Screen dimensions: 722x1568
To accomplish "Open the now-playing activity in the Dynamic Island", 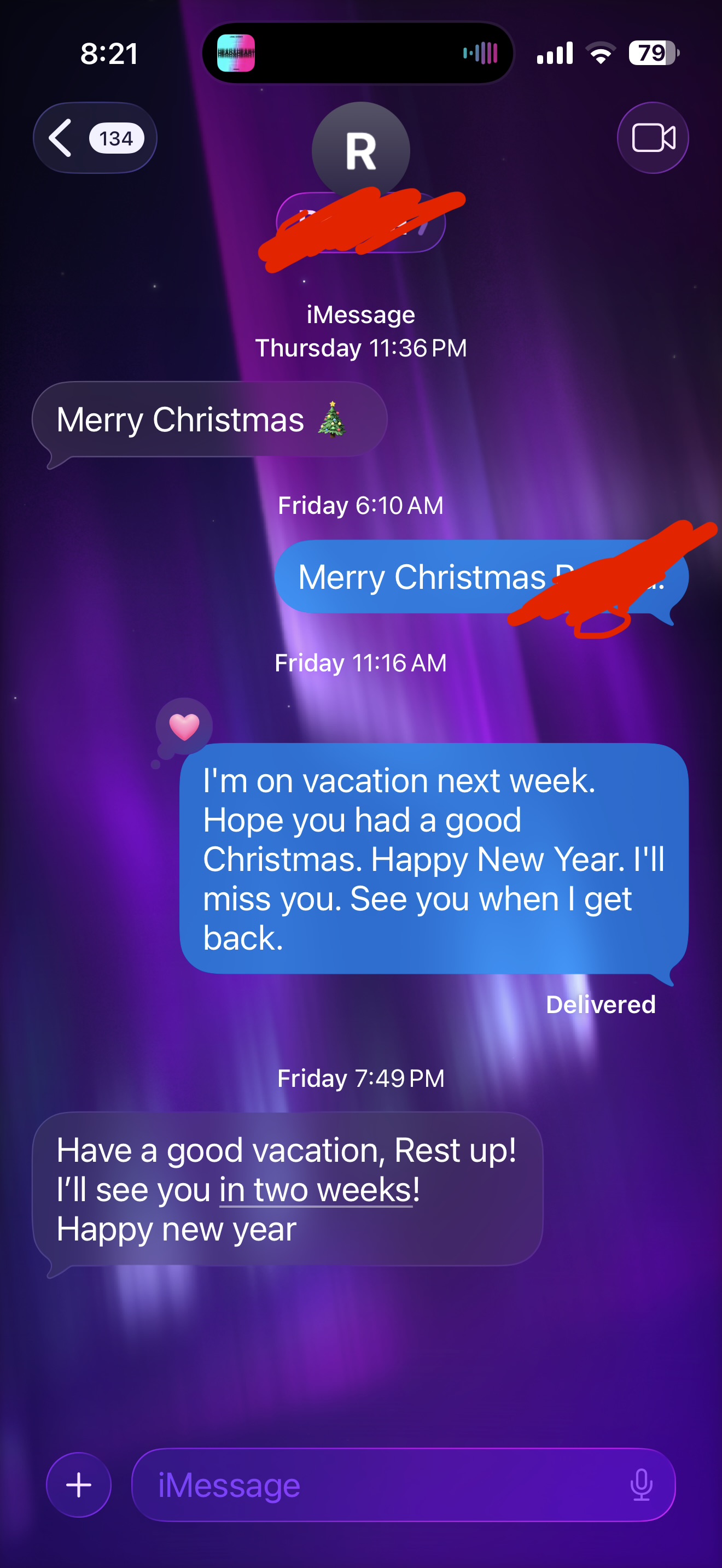I will (x=358, y=54).
